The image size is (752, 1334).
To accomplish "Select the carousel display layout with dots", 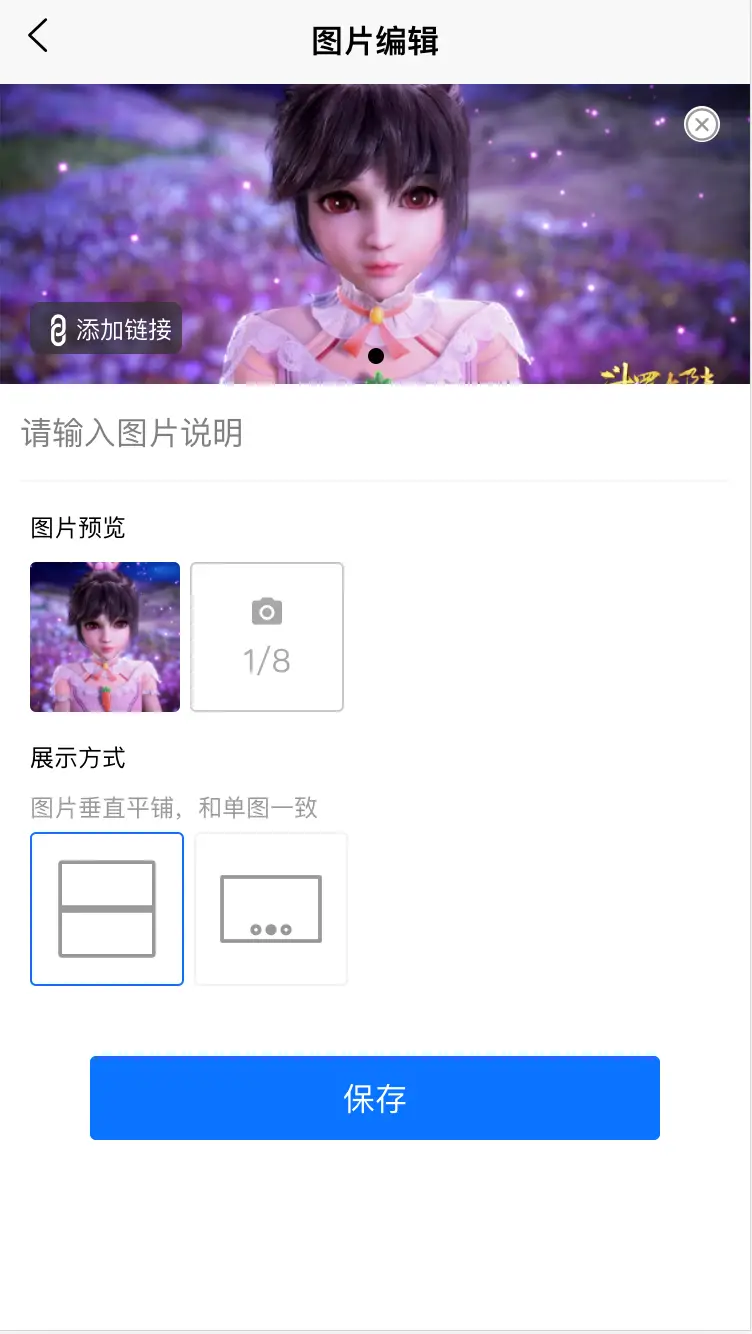I will pos(271,909).
